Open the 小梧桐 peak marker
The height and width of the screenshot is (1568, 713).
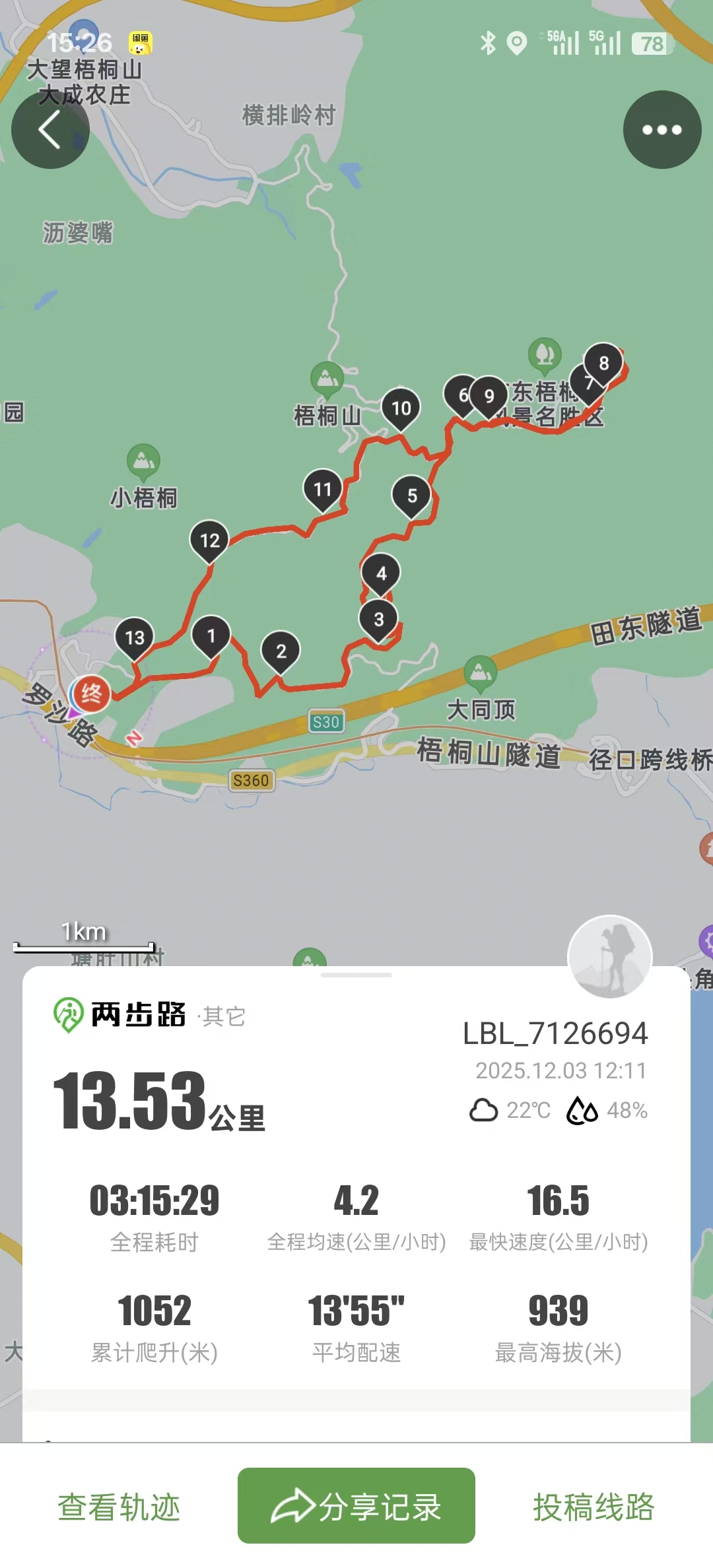pyautogui.click(x=143, y=461)
